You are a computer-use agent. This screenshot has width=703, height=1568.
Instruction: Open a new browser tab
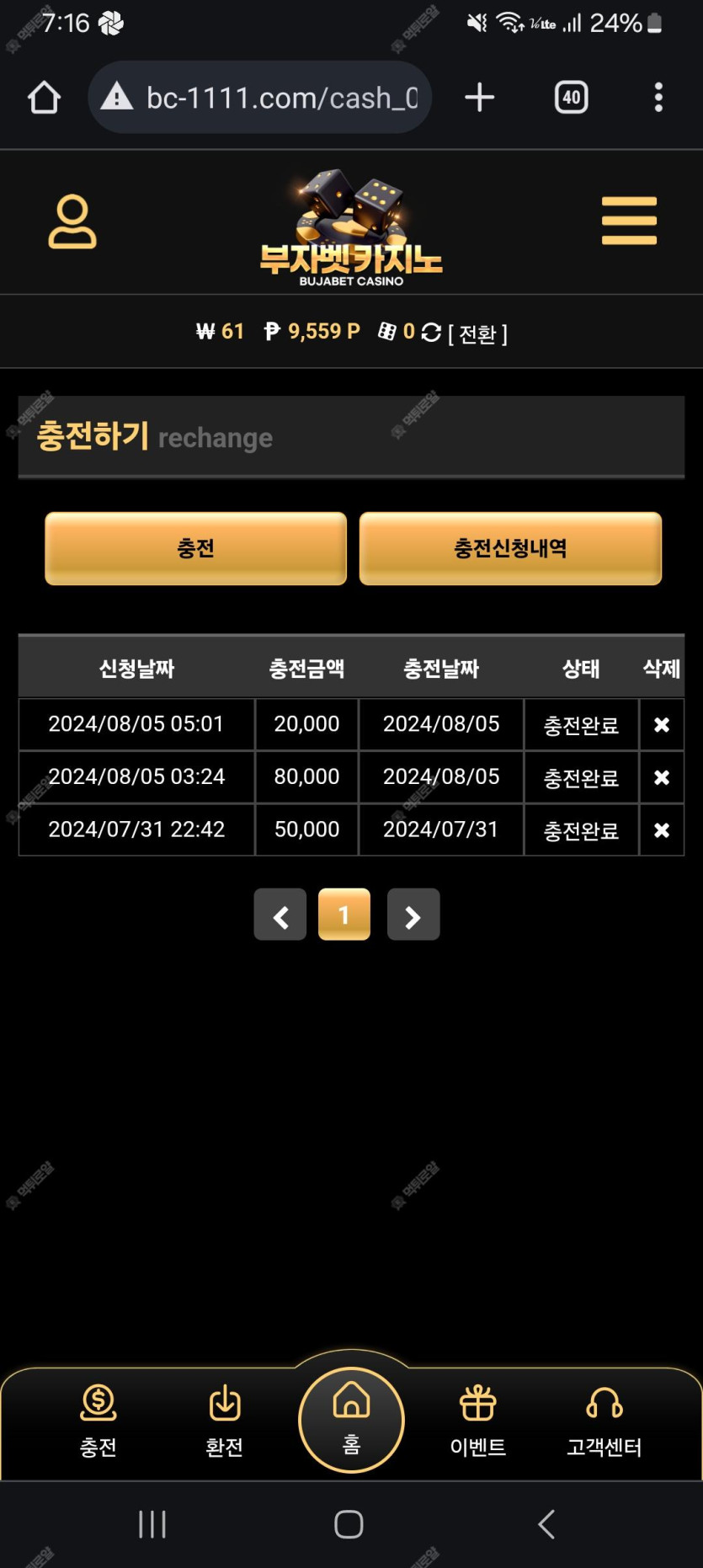tap(479, 98)
